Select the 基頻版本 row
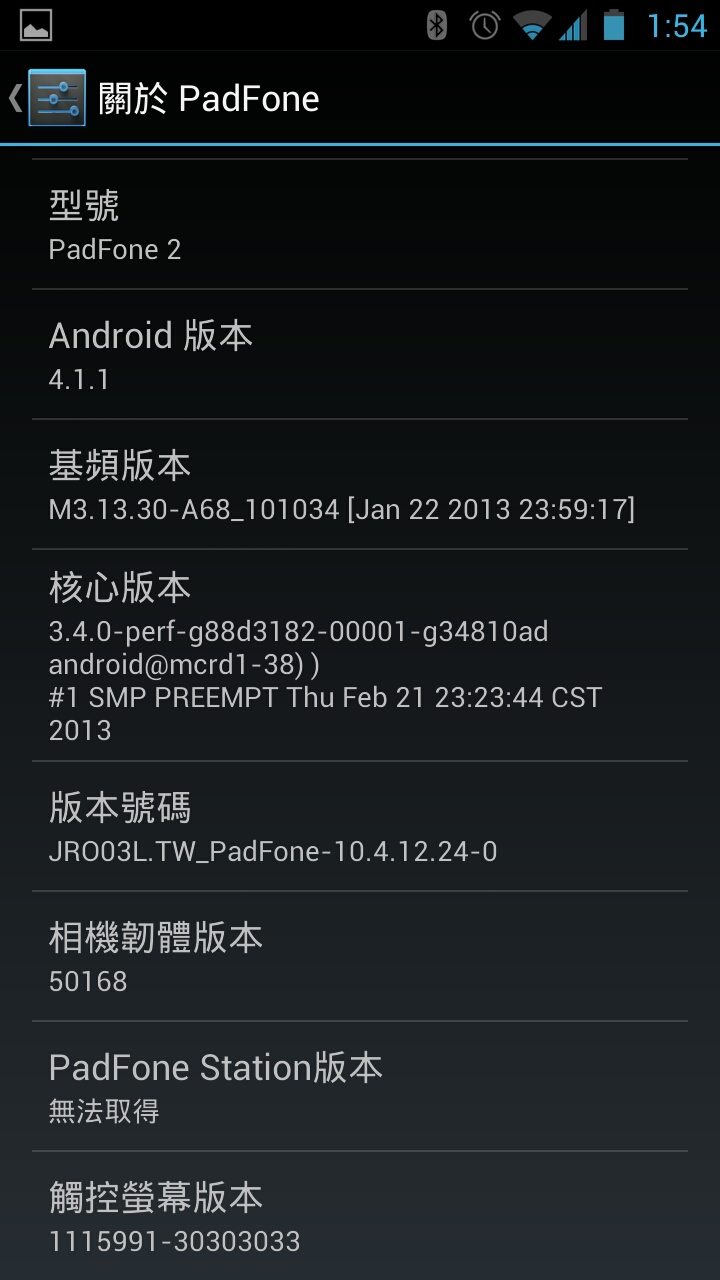 (360, 485)
